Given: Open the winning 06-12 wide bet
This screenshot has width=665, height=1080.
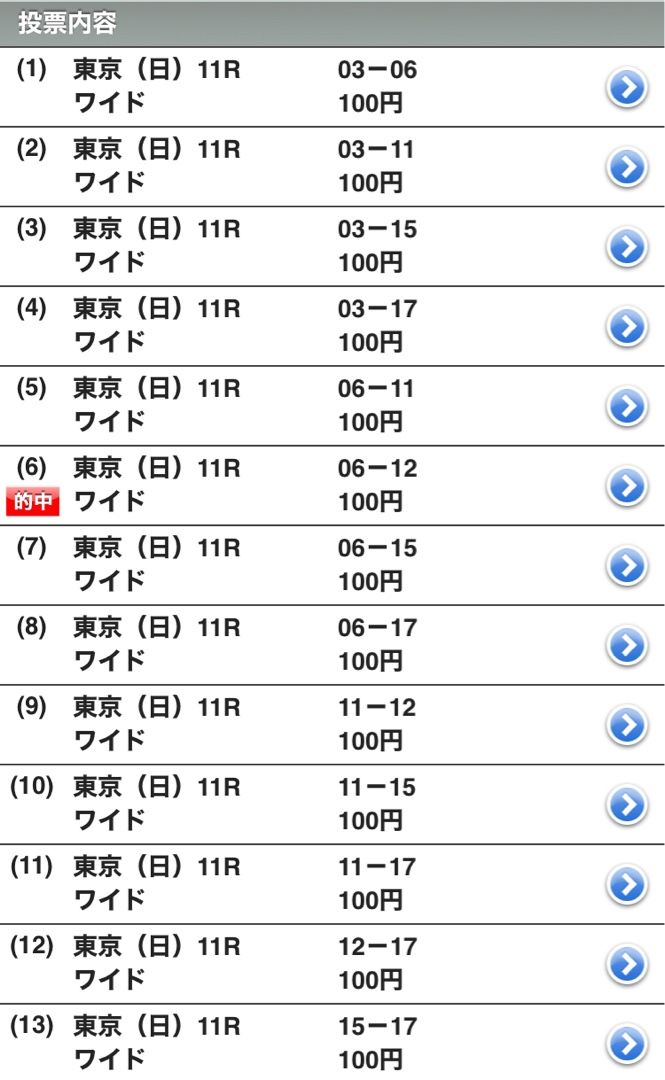Looking at the screenshot, I should point(625,486).
